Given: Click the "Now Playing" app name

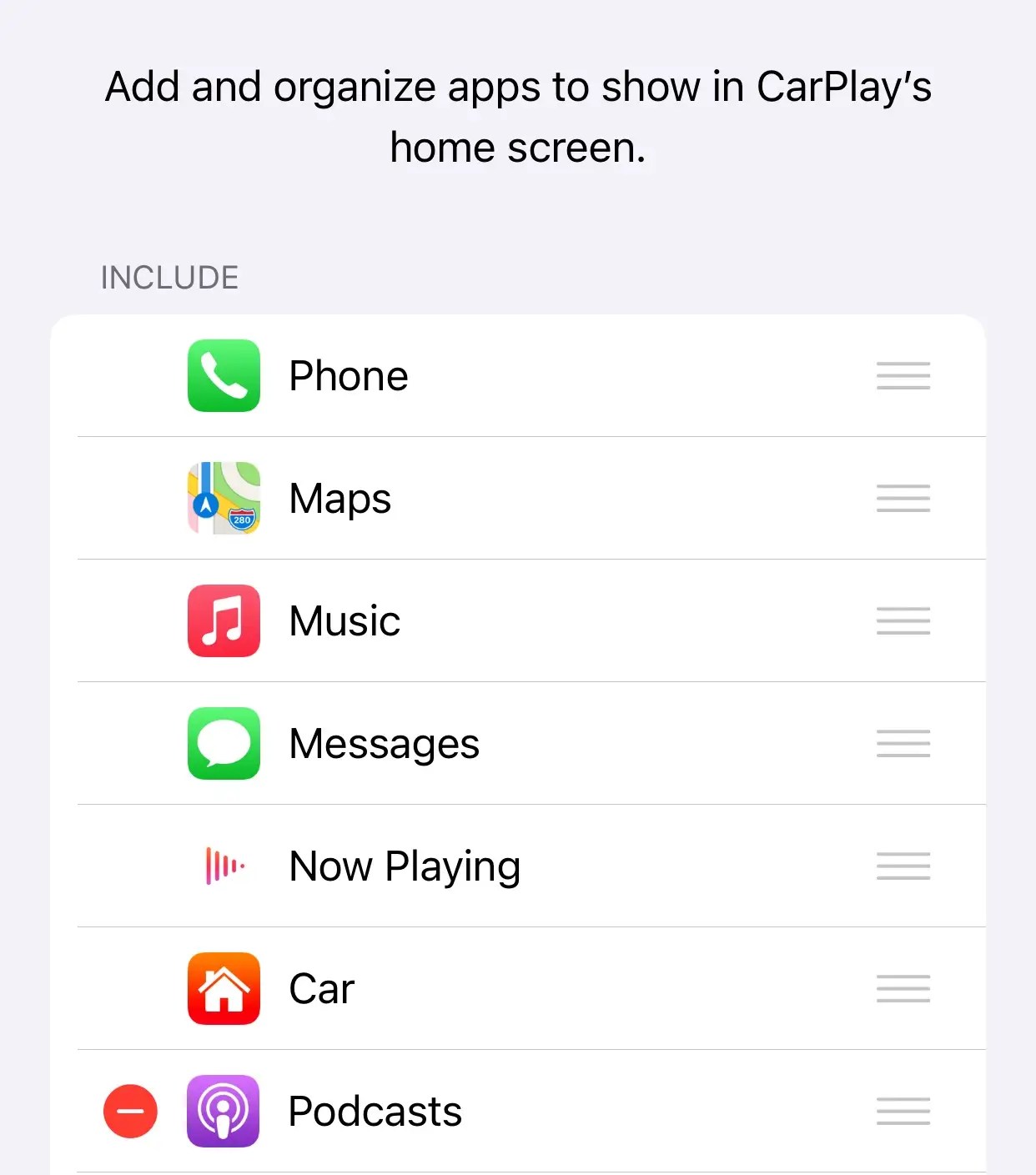Looking at the screenshot, I should point(404,866).
